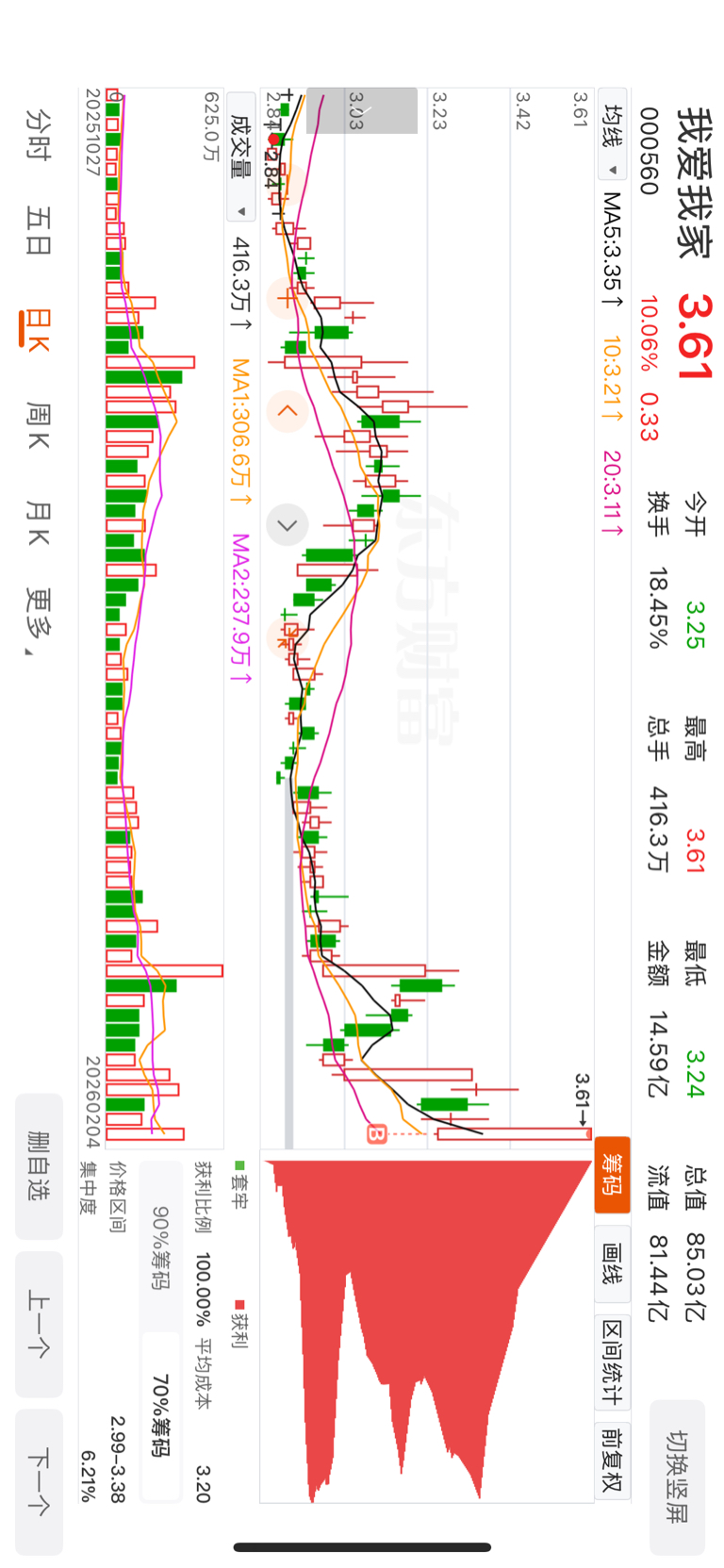
Task: Open the 均线 indicator dropdown
Action: 613,140
